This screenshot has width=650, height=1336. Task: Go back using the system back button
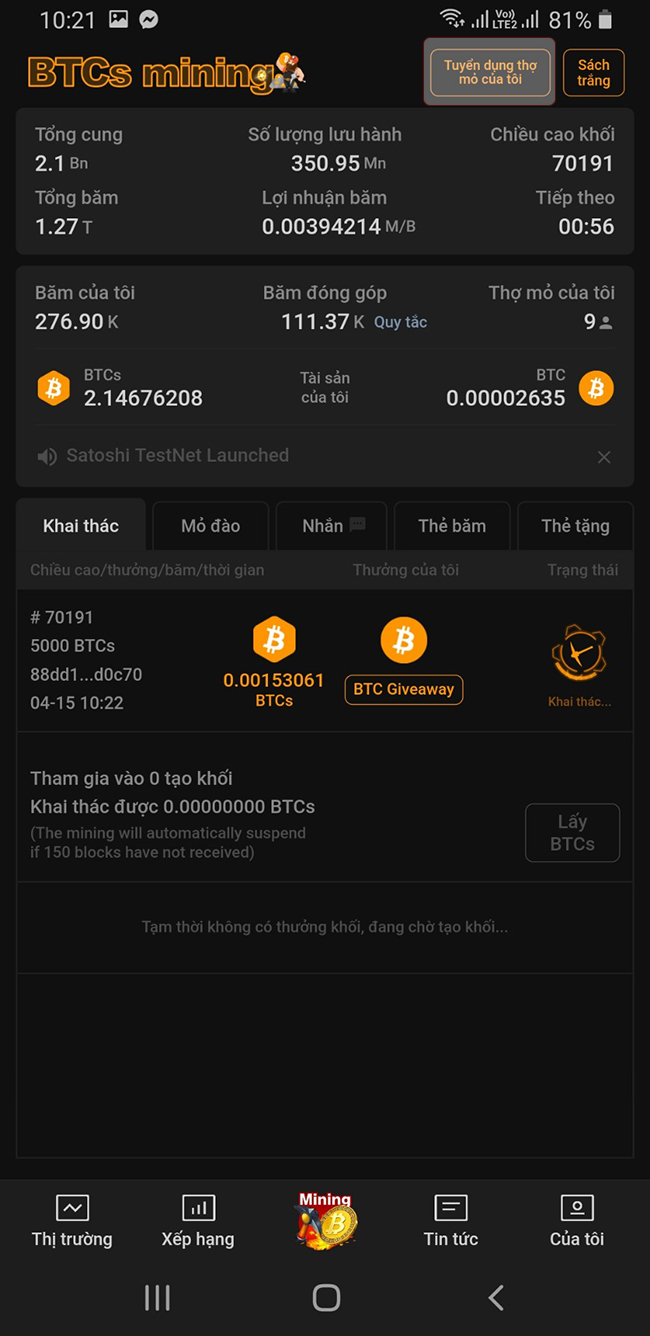[496, 1298]
